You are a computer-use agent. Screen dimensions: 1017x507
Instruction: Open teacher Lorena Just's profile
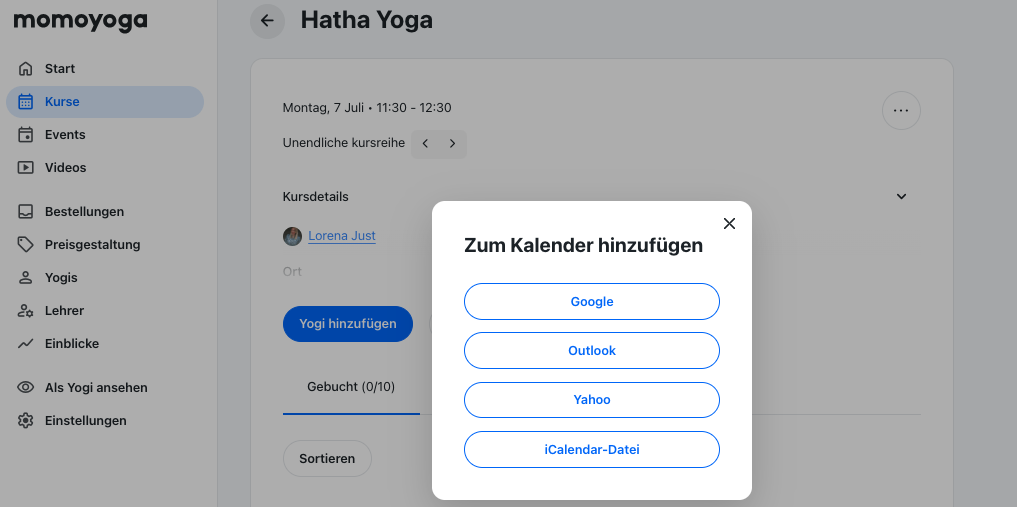click(341, 236)
